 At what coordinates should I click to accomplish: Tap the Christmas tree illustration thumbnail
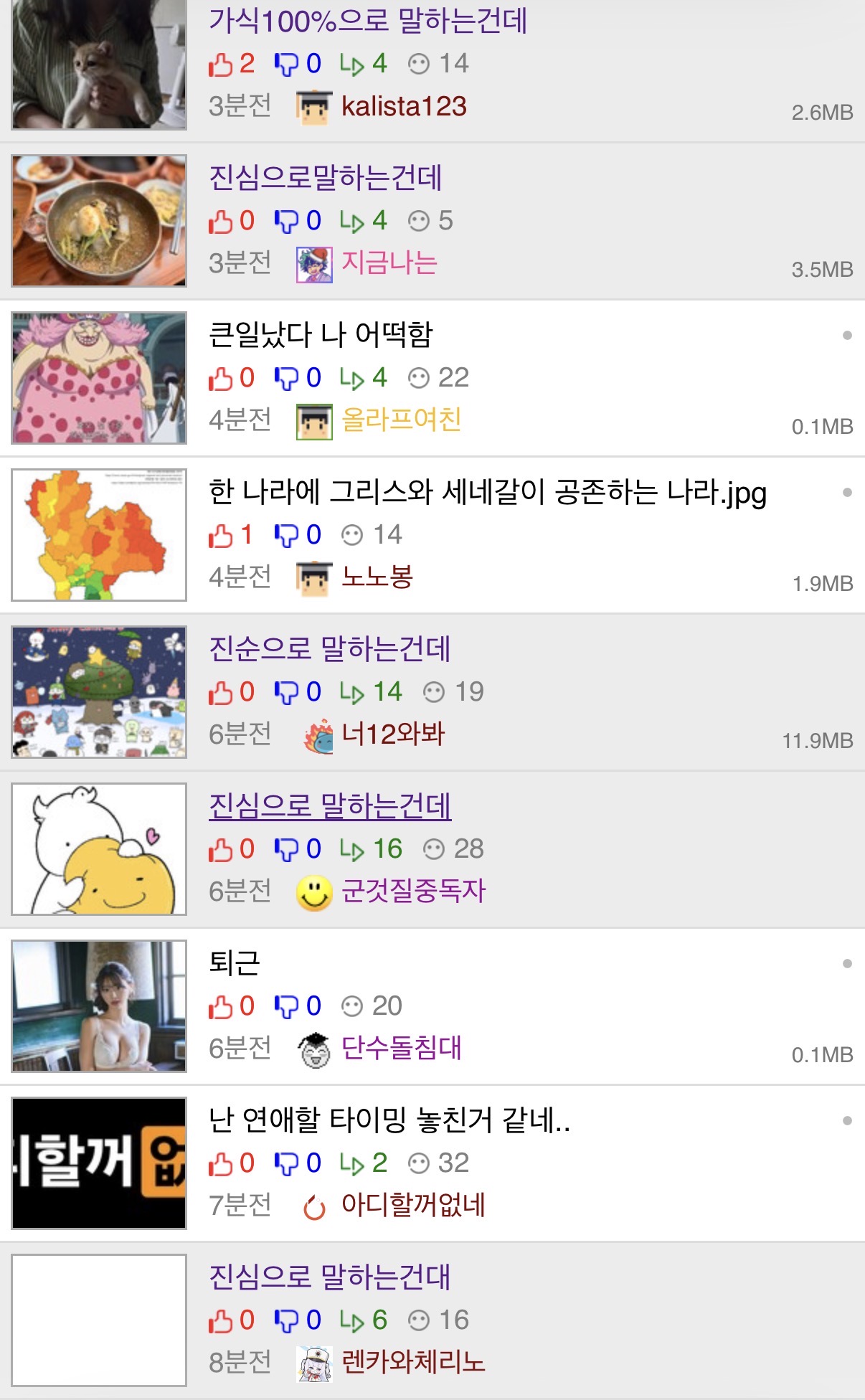tap(99, 692)
